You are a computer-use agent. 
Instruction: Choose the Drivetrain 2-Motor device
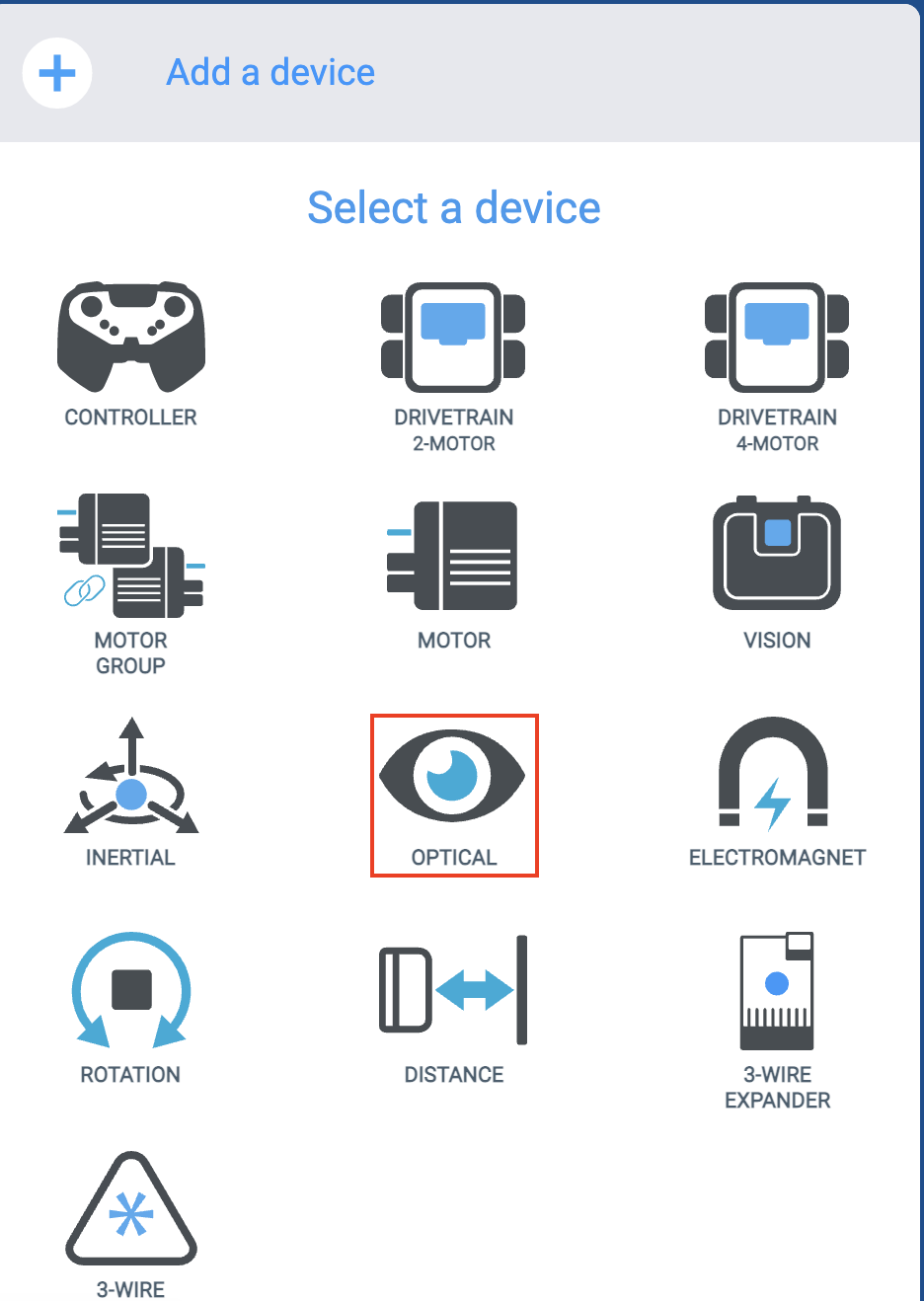pyautogui.click(x=453, y=339)
